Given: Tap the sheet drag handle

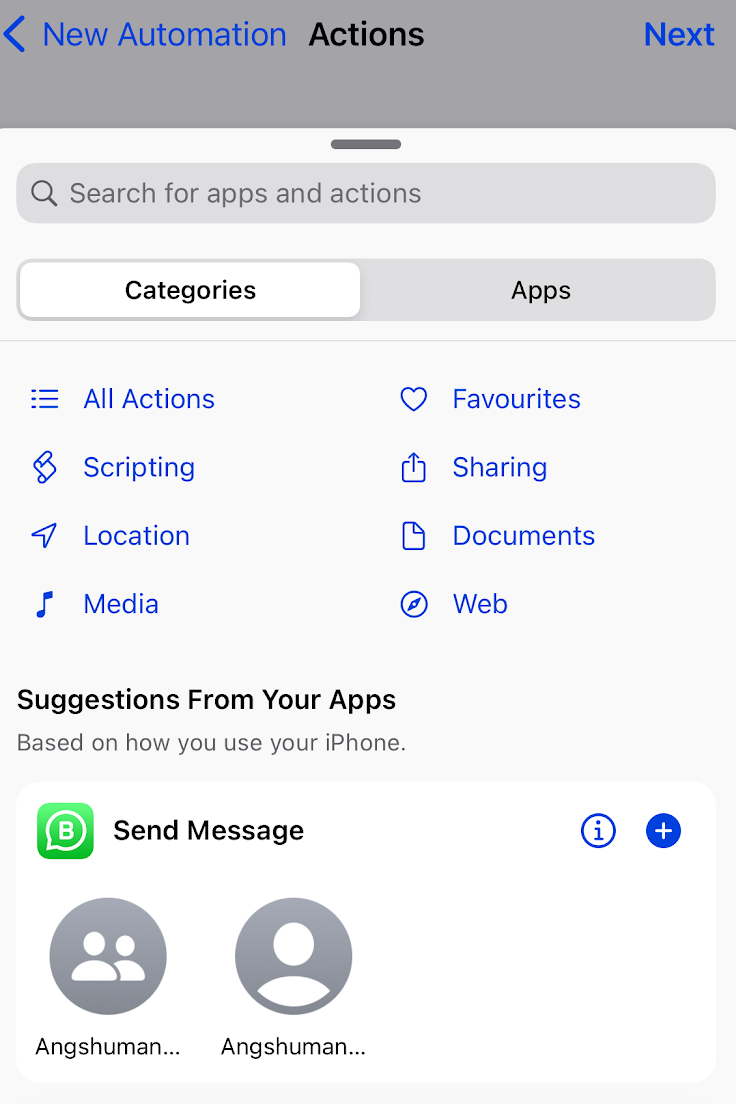Looking at the screenshot, I should pyautogui.click(x=366, y=144).
